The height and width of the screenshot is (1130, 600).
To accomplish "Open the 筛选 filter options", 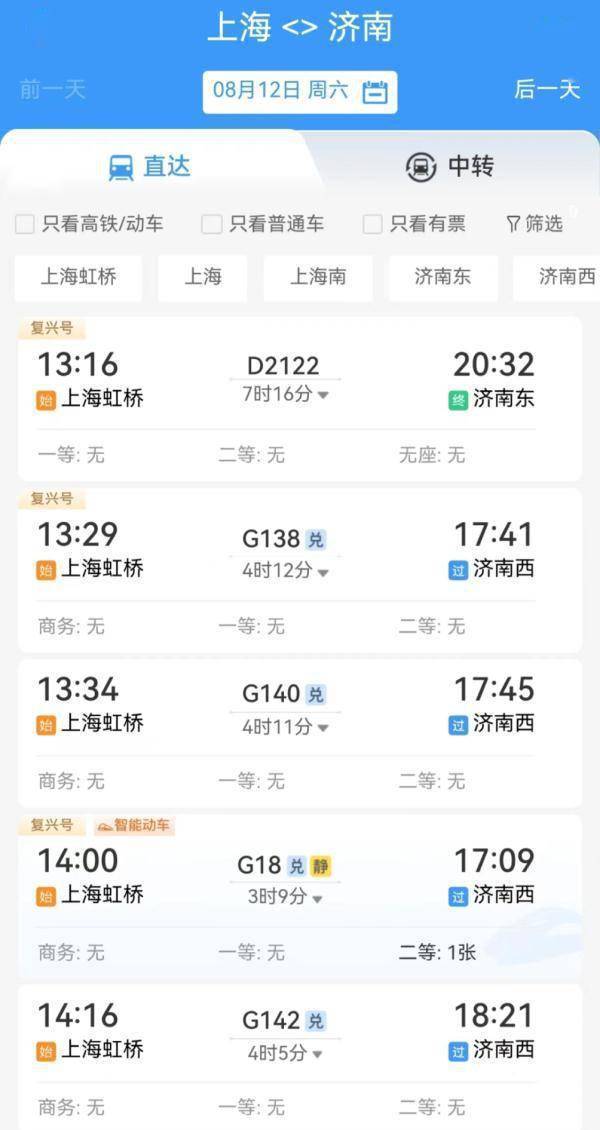I will (534, 224).
